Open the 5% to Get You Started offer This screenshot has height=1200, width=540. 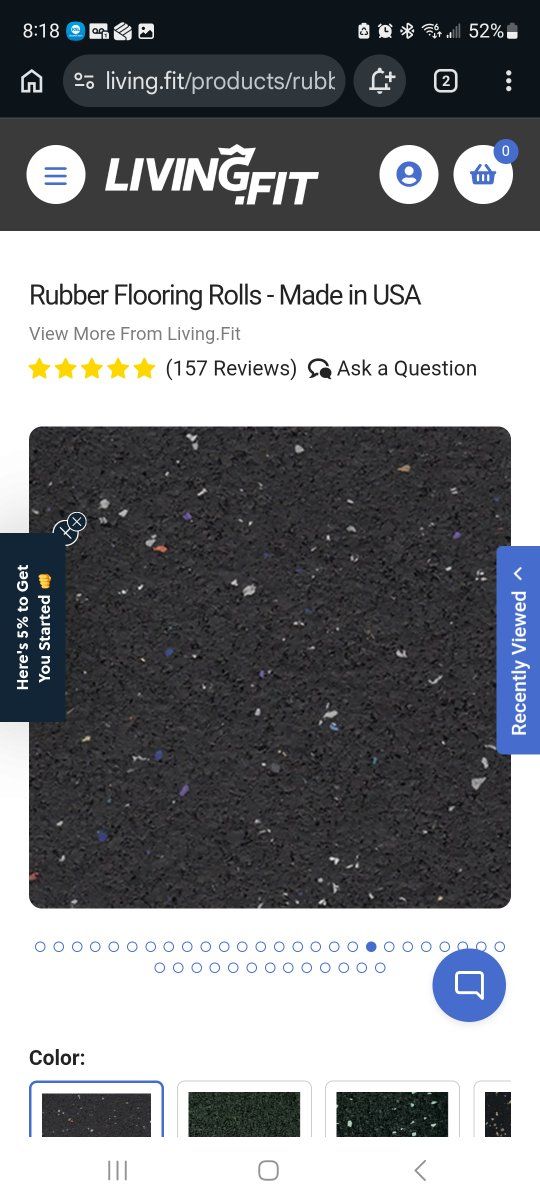tap(33, 628)
